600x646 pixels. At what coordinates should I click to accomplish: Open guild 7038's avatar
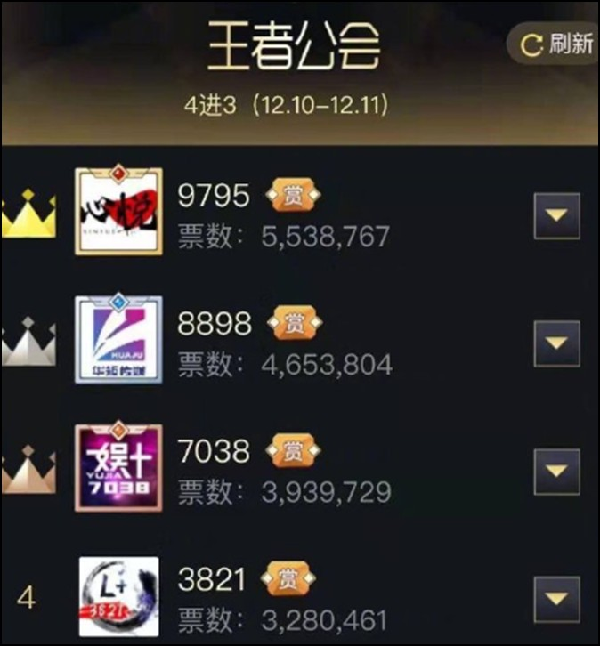[119, 468]
